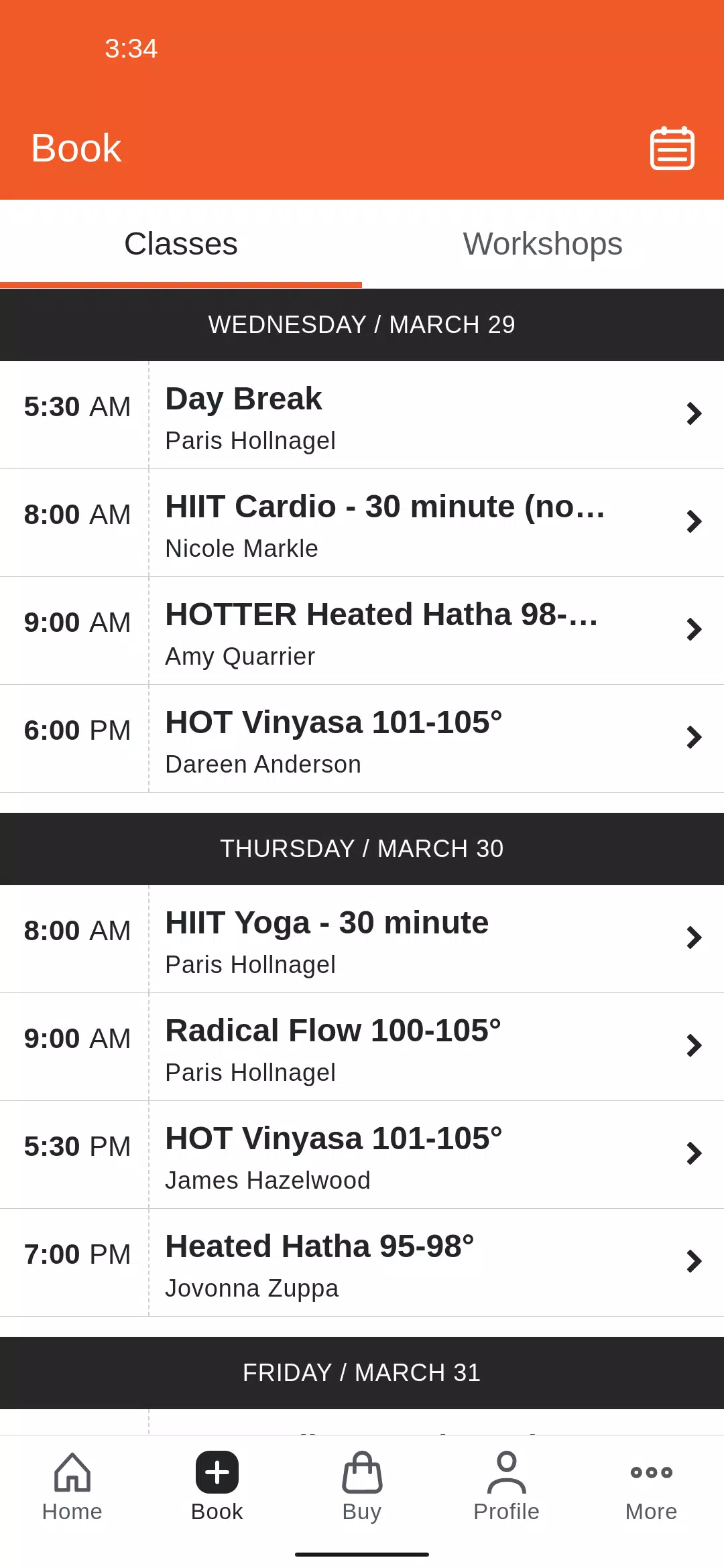Open HOT Vinyasa with Dareen Anderson
The image size is (724, 1568).
(362, 738)
